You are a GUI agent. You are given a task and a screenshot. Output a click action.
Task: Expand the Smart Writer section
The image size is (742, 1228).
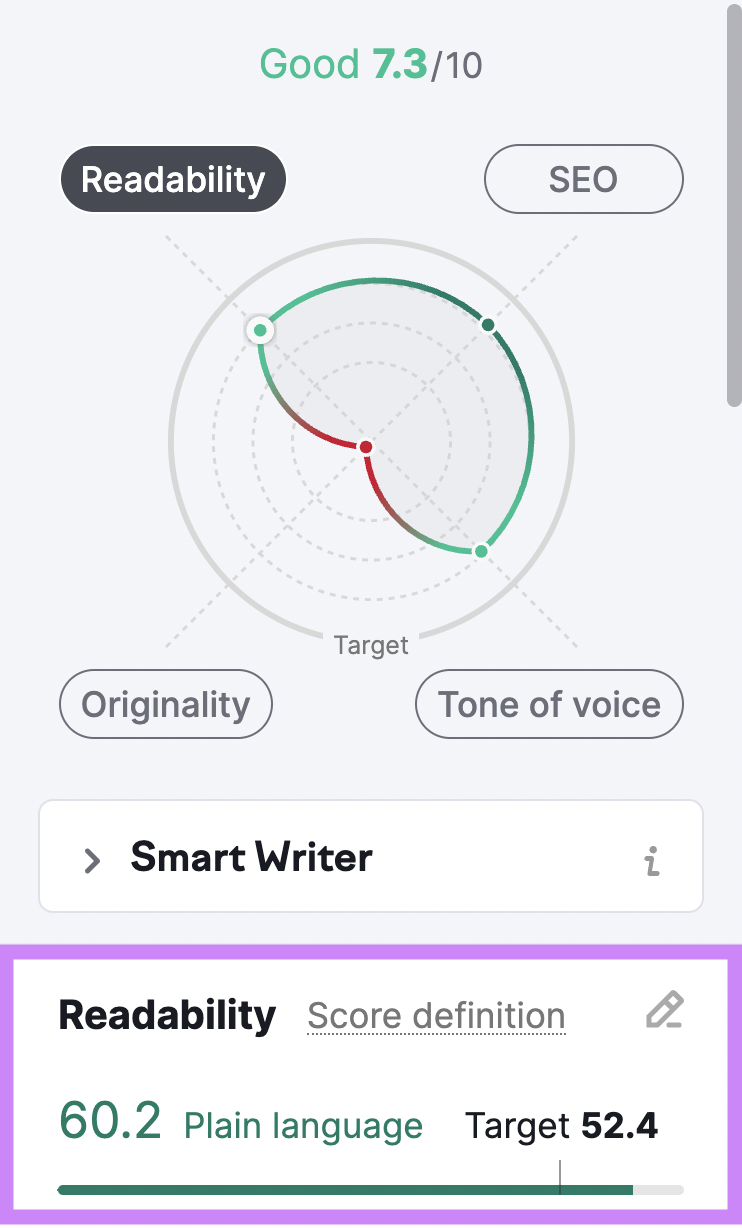click(x=250, y=857)
